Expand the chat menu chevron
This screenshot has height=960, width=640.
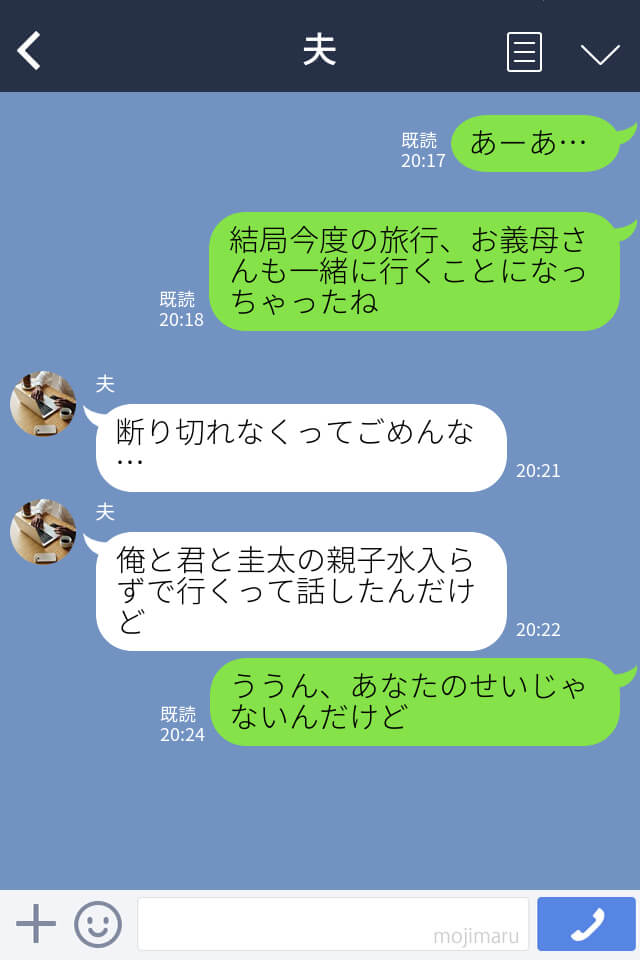[x=600, y=54]
